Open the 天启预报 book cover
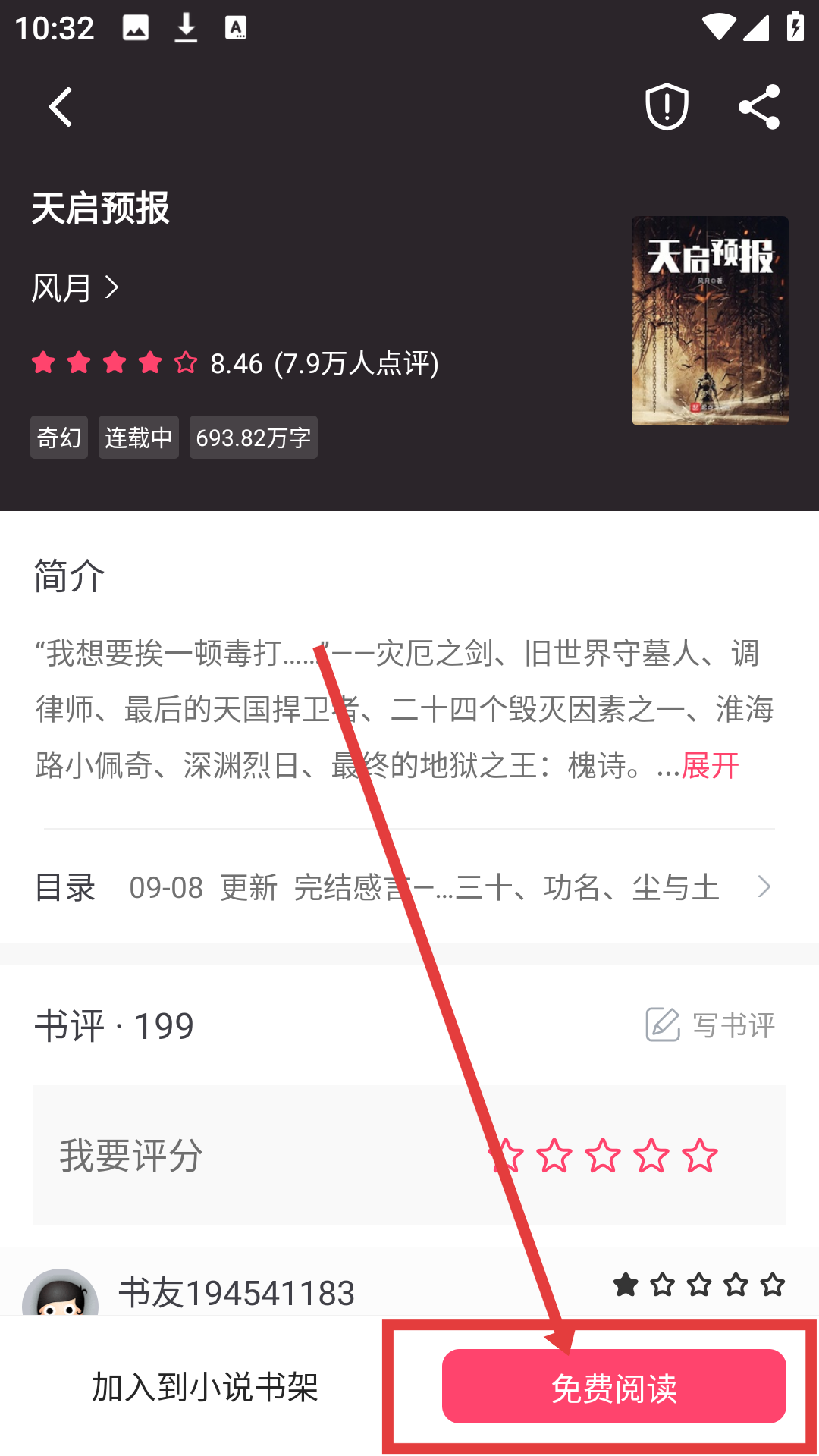This screenshot has width=819, height=1456. [709, 320]
